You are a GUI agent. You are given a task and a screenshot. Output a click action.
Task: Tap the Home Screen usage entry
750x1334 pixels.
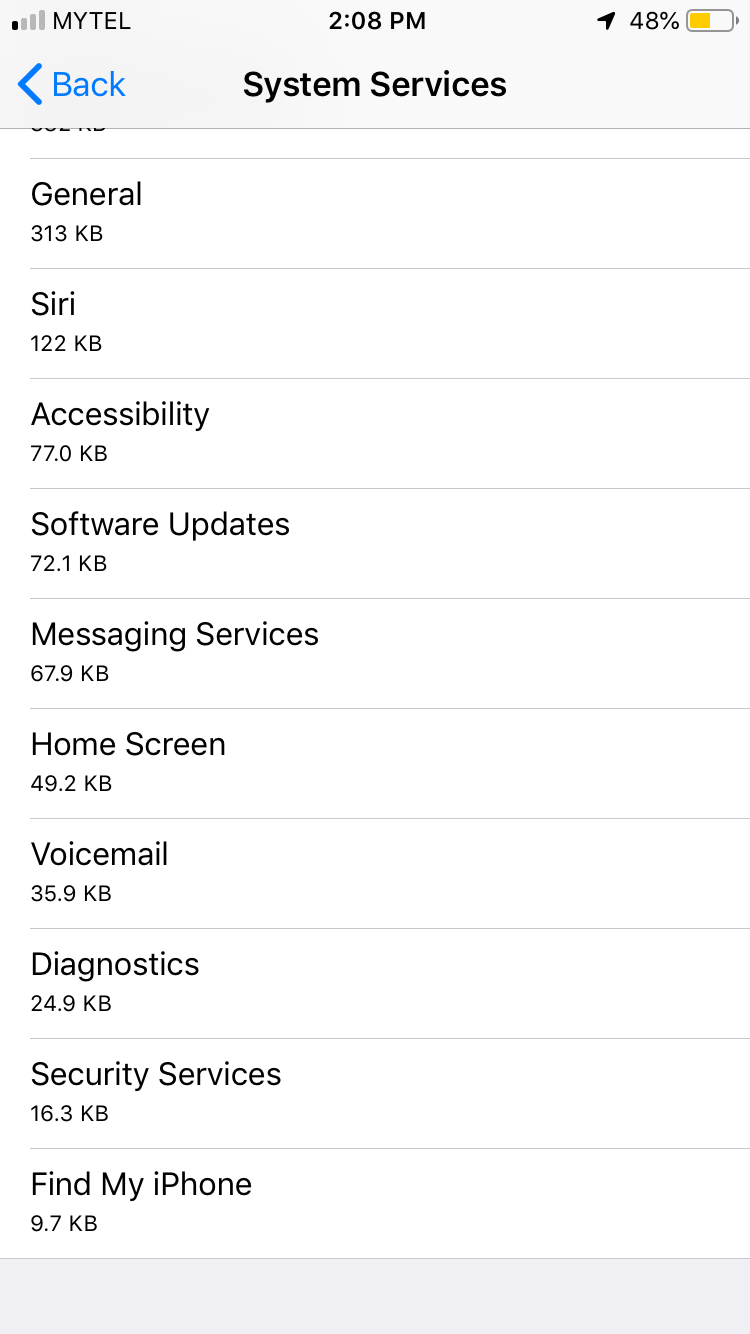[375, 762]
